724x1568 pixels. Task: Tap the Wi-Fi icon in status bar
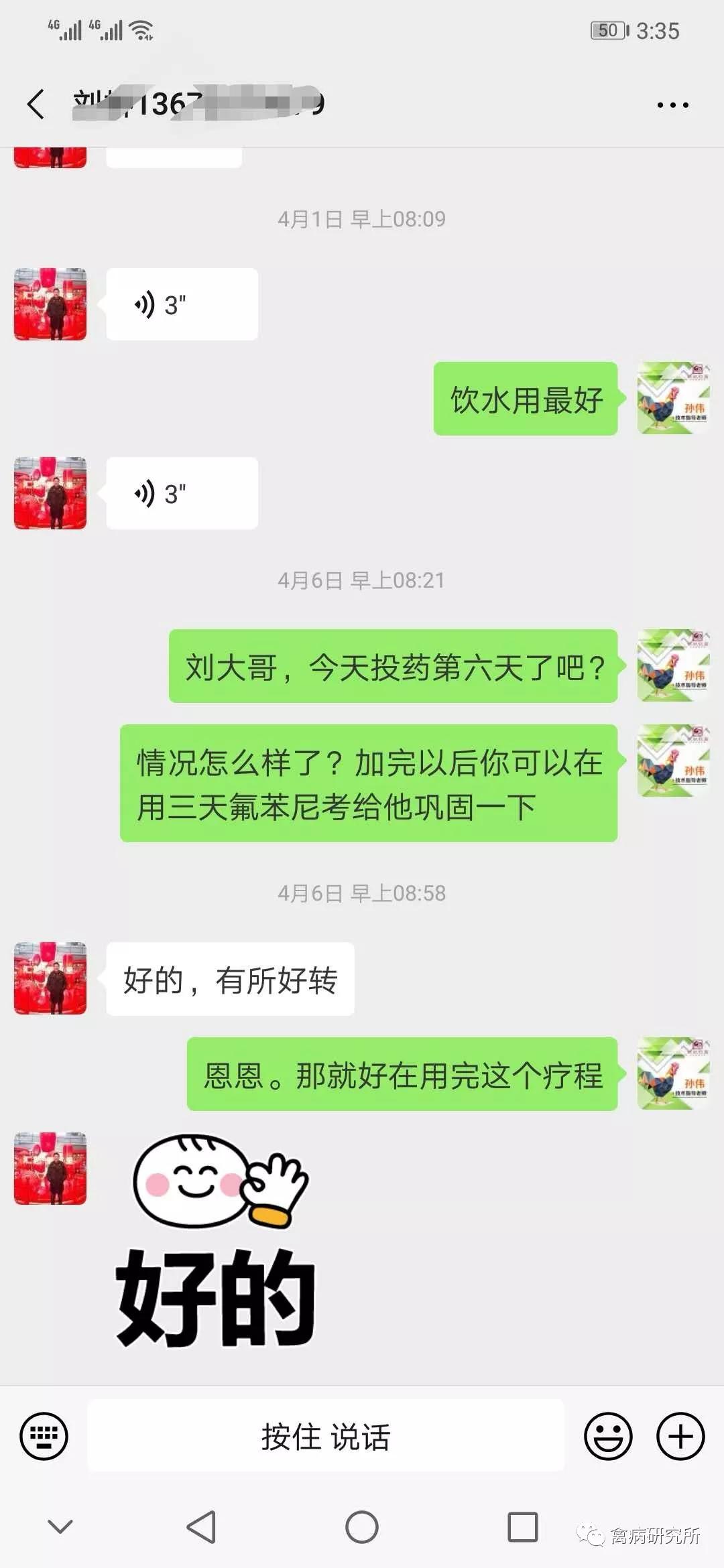click(x=141, y=29)
